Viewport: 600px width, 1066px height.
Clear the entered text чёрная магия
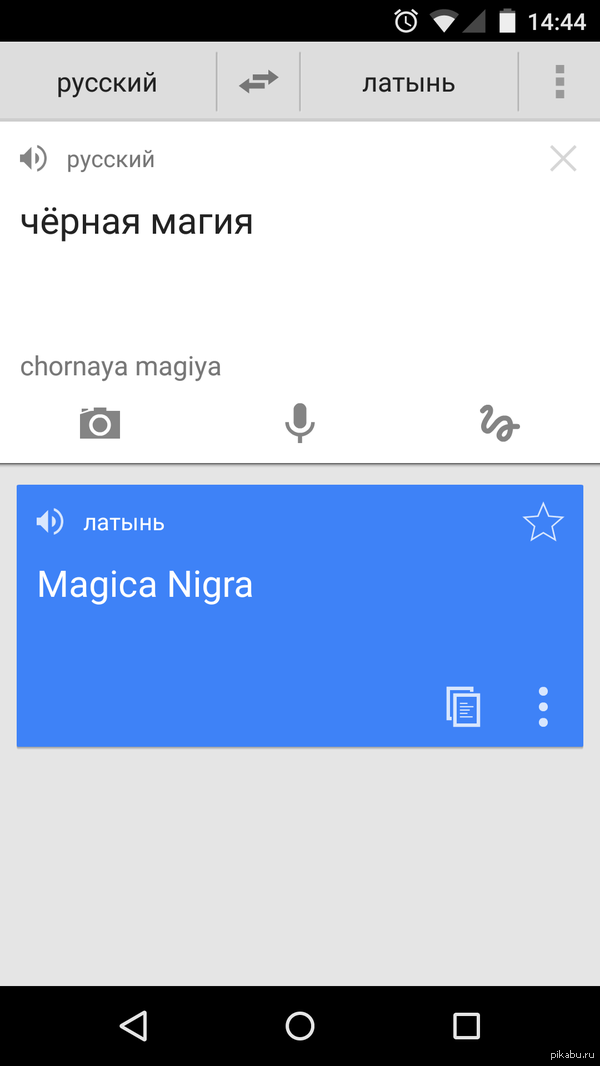point(563,158)
